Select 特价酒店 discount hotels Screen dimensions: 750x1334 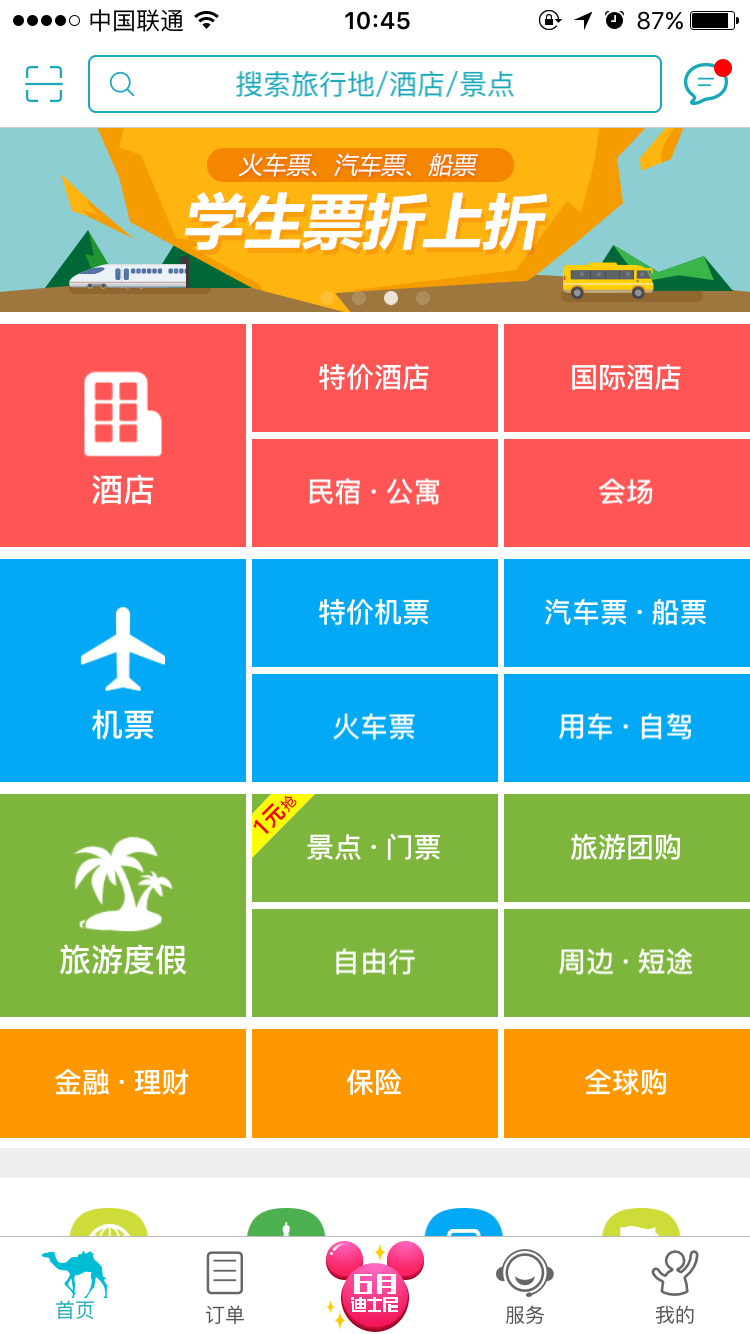coord(375,378)
